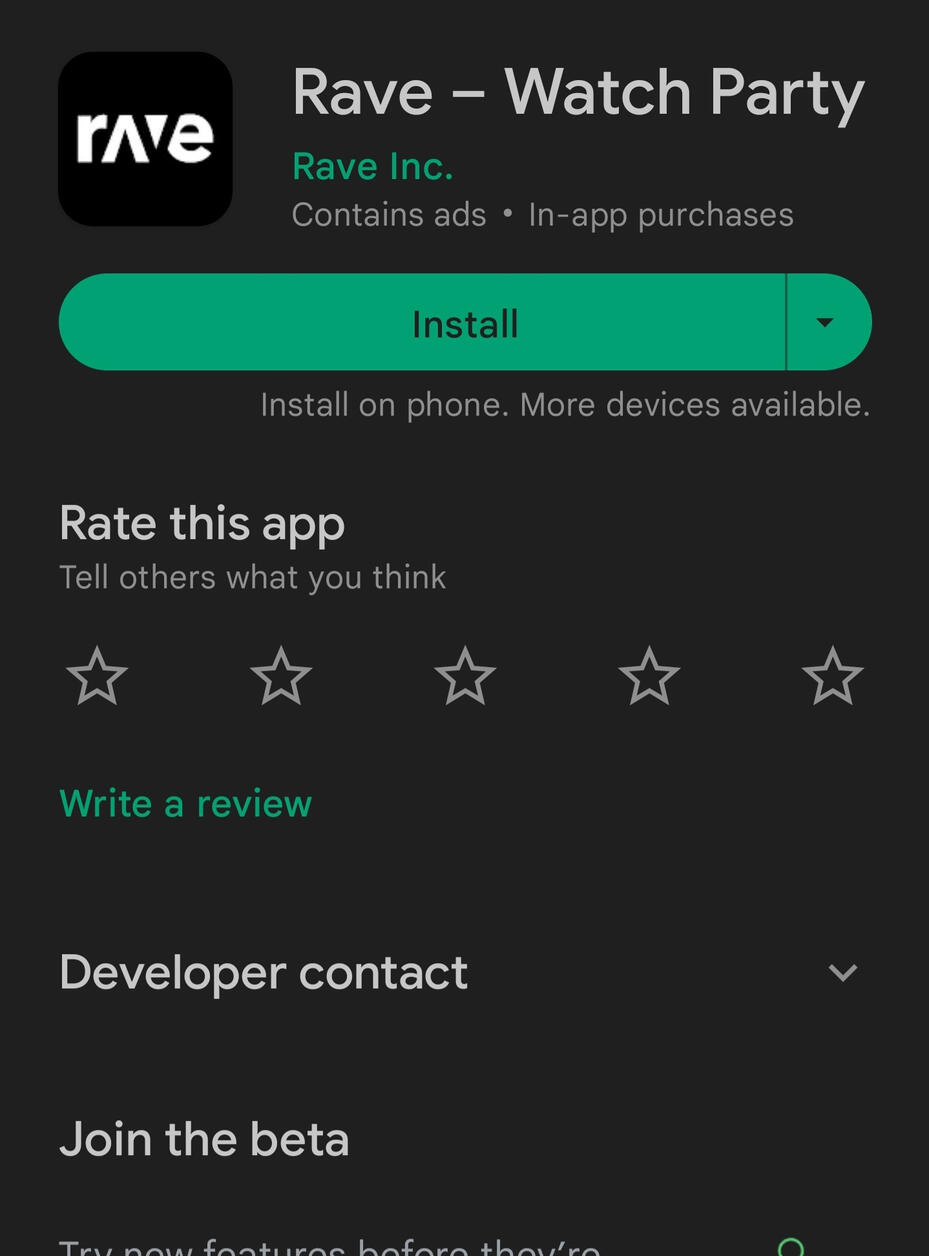Give a five-star rating

coord(832,676)
